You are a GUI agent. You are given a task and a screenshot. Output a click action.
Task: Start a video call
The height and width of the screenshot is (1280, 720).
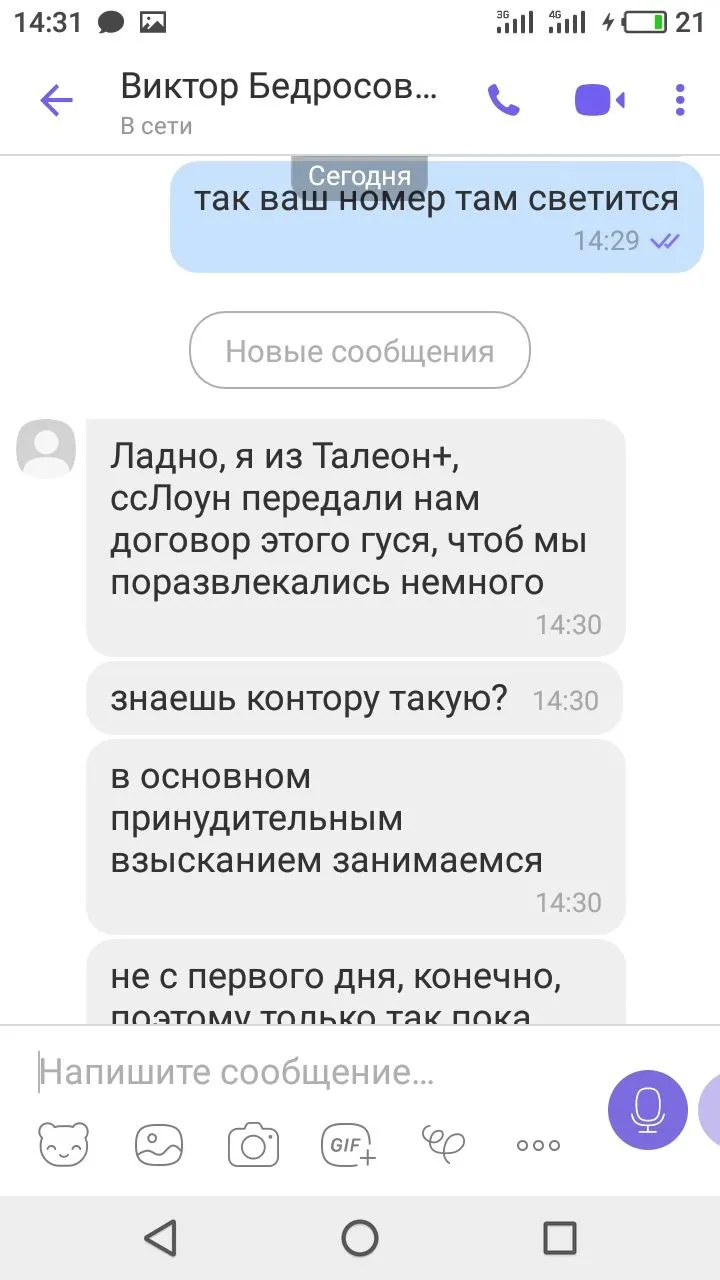point(599,100)
